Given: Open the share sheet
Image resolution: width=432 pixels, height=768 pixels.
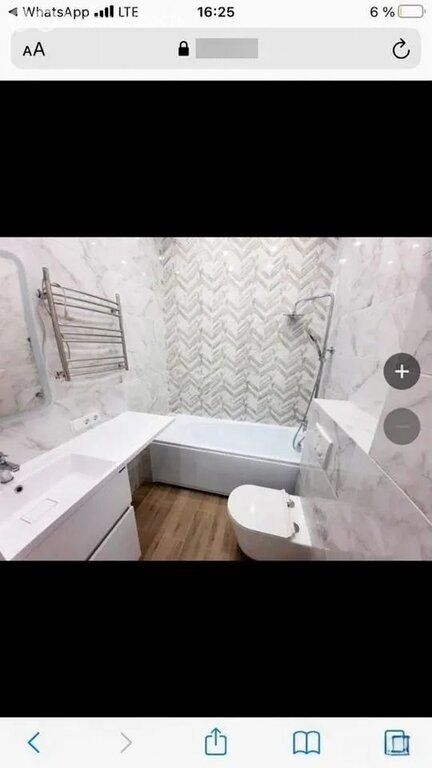Looking at the screenshot, I should point(216,741).
